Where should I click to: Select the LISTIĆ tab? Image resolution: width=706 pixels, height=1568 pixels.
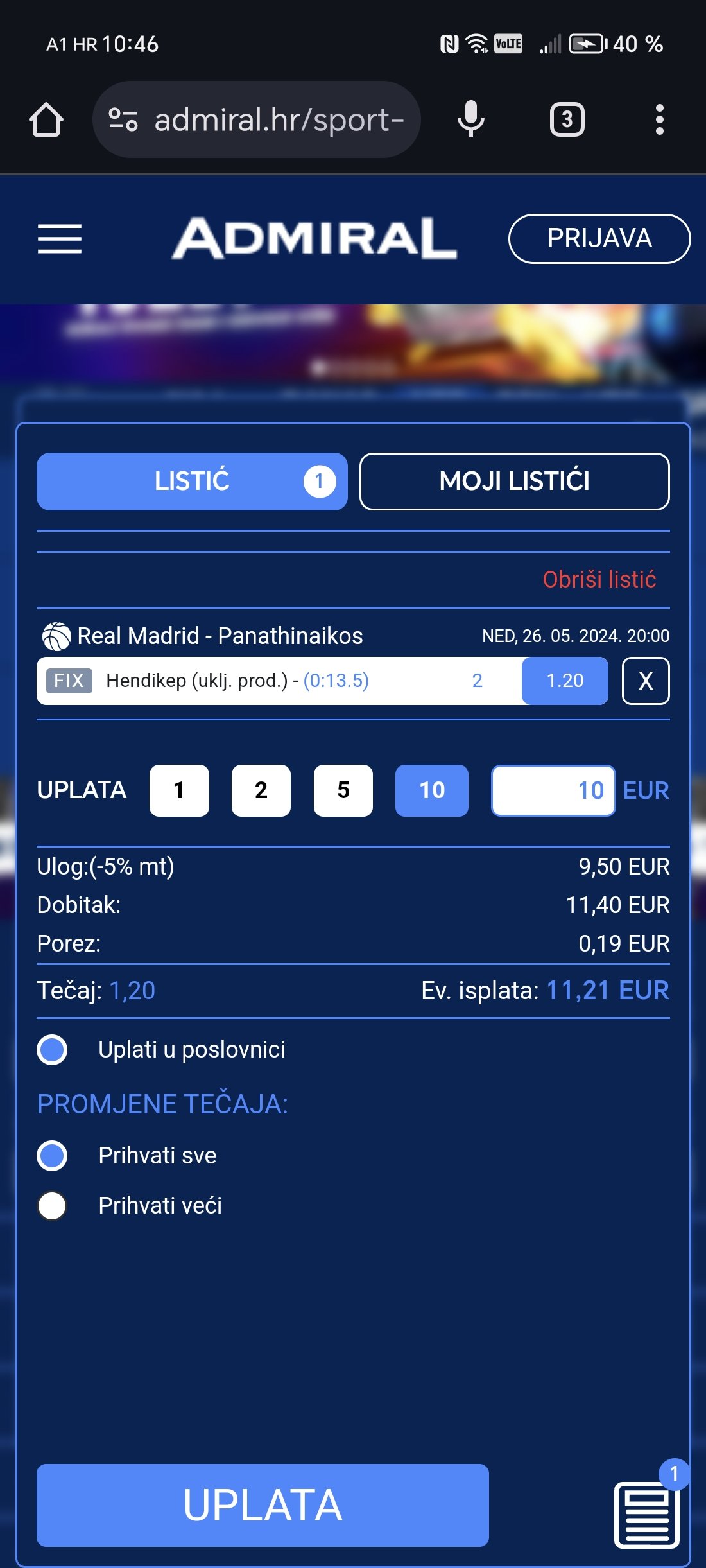pyautogui.click(x=192, y=482)
